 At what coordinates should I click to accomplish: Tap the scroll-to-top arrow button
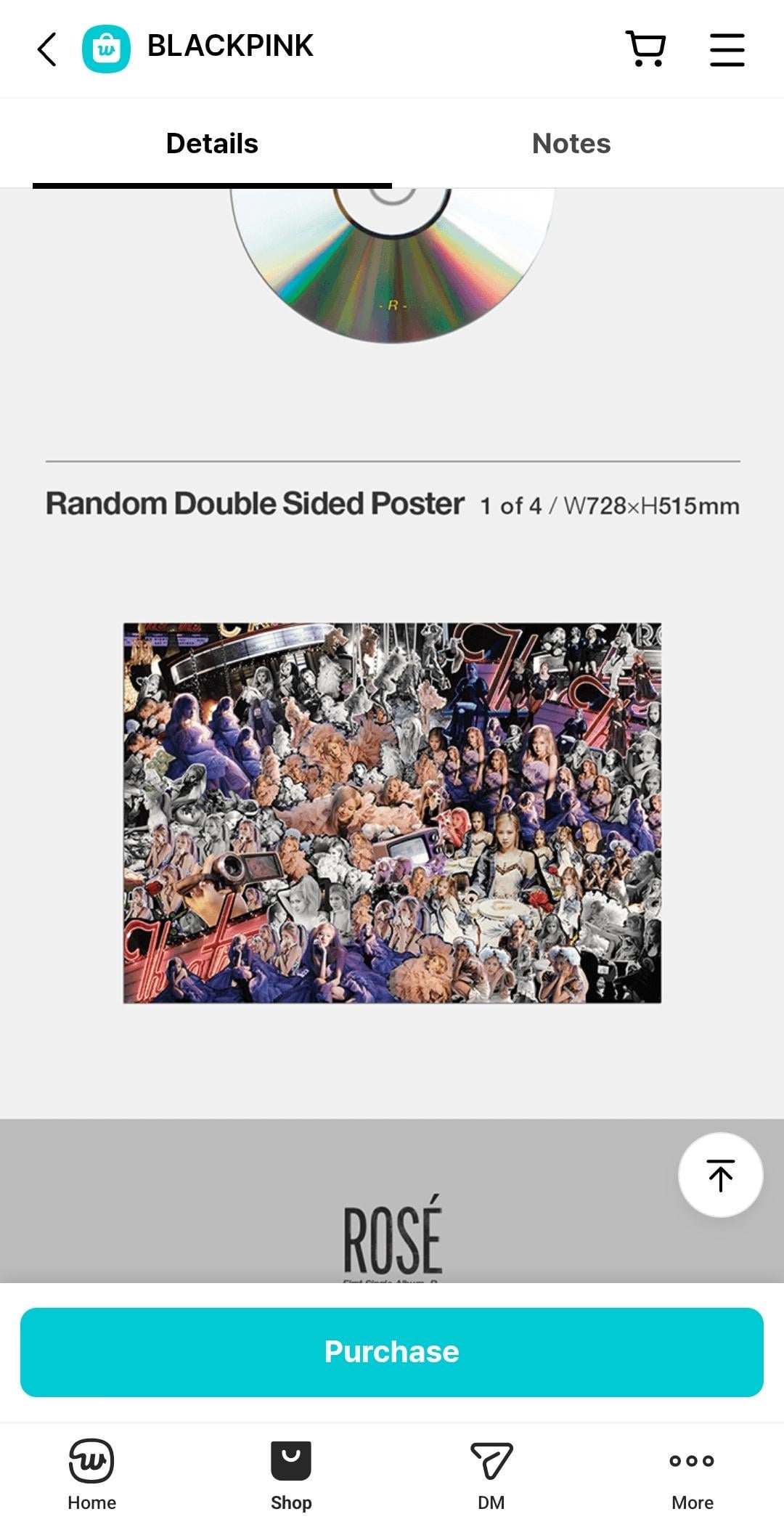point(719,1173)
